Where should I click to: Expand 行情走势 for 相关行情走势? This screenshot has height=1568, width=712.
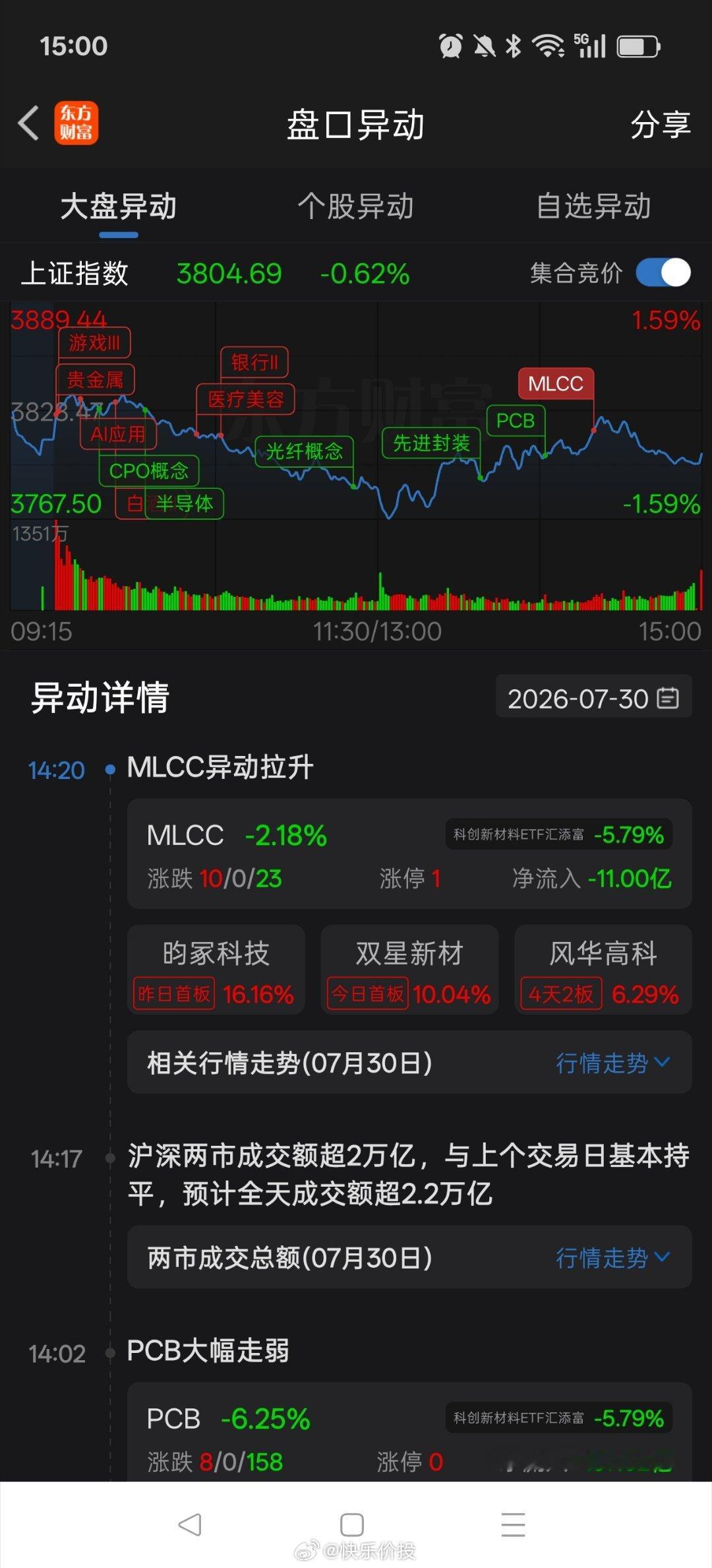pyautogui.click(x=613, y=1063)
